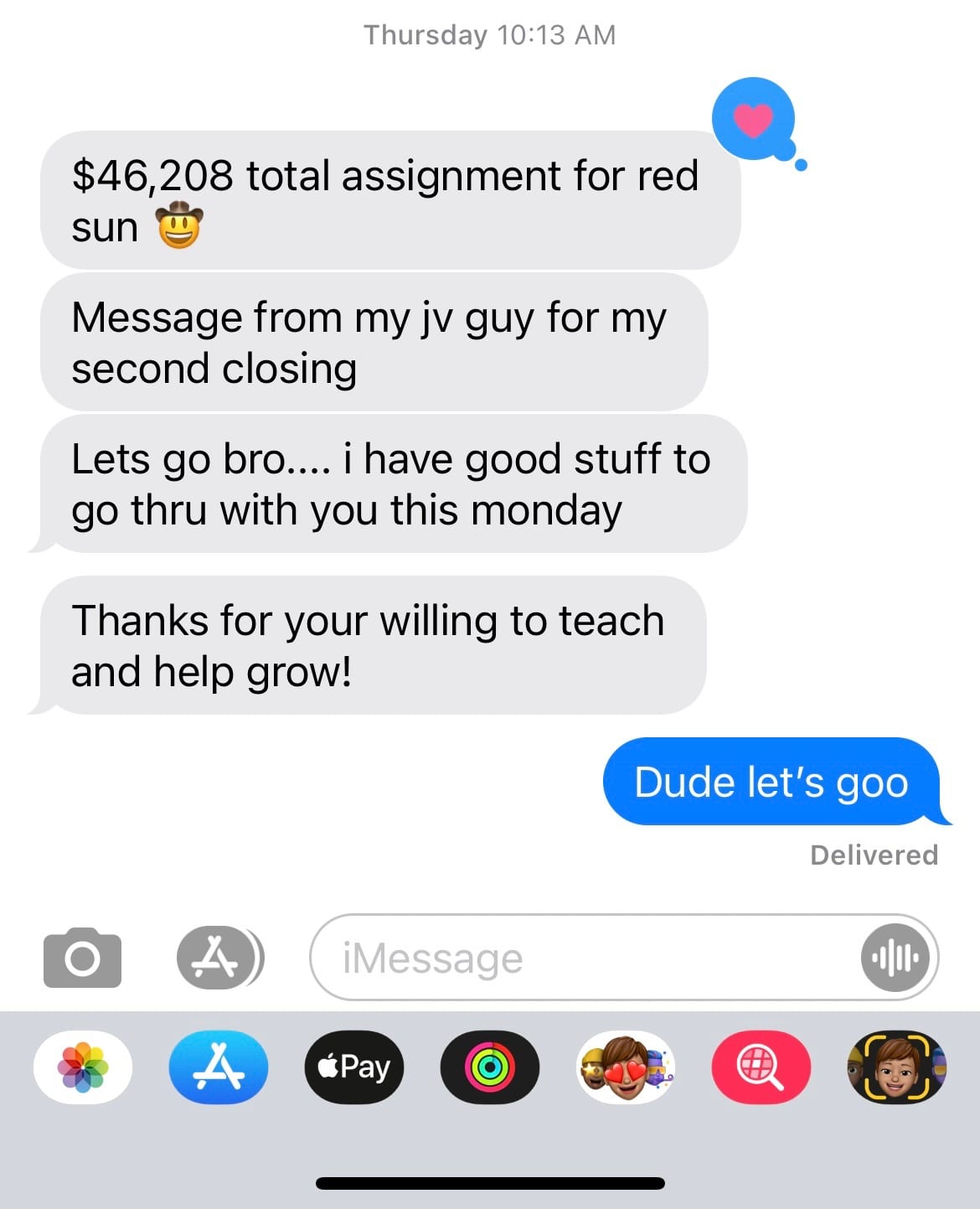Open the camera from the message bar
Screen dimensions: 980x1209
(82, 958)
